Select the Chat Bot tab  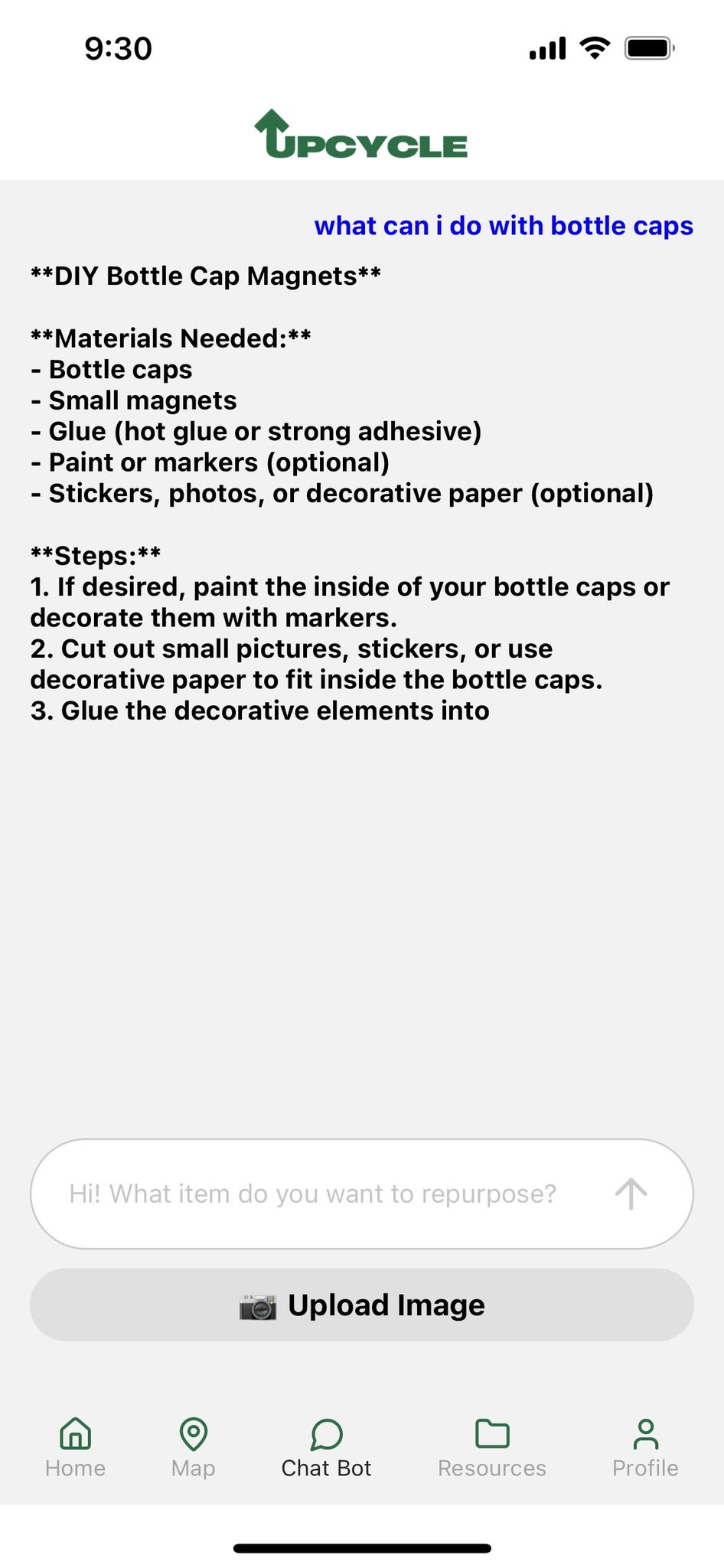tap(326, 1447)
